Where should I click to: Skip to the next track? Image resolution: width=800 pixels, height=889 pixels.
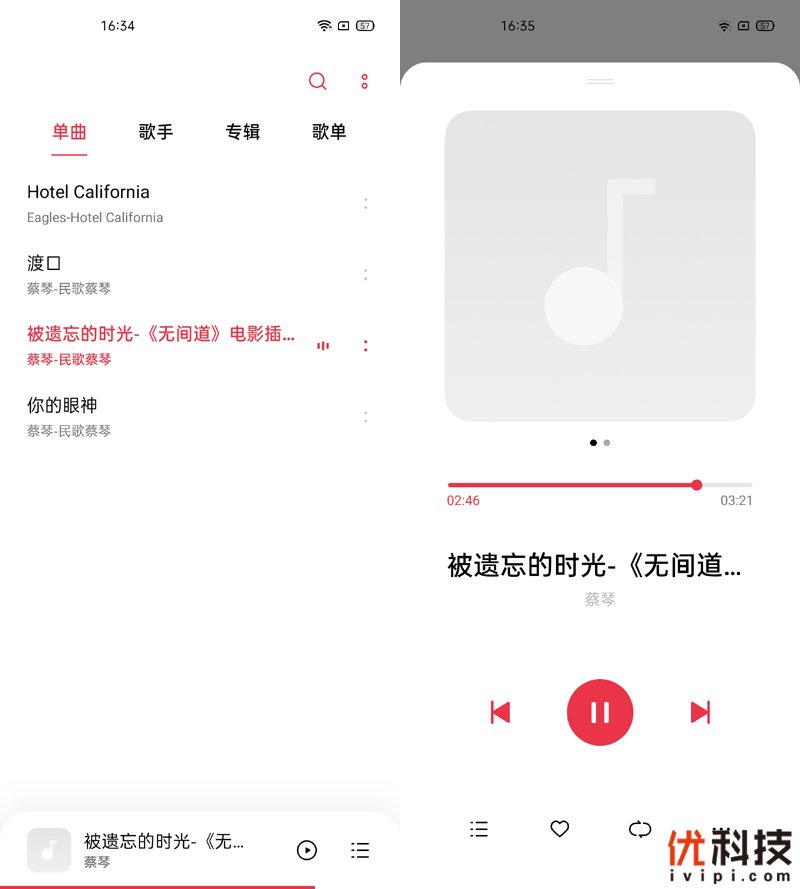point(700,712)
